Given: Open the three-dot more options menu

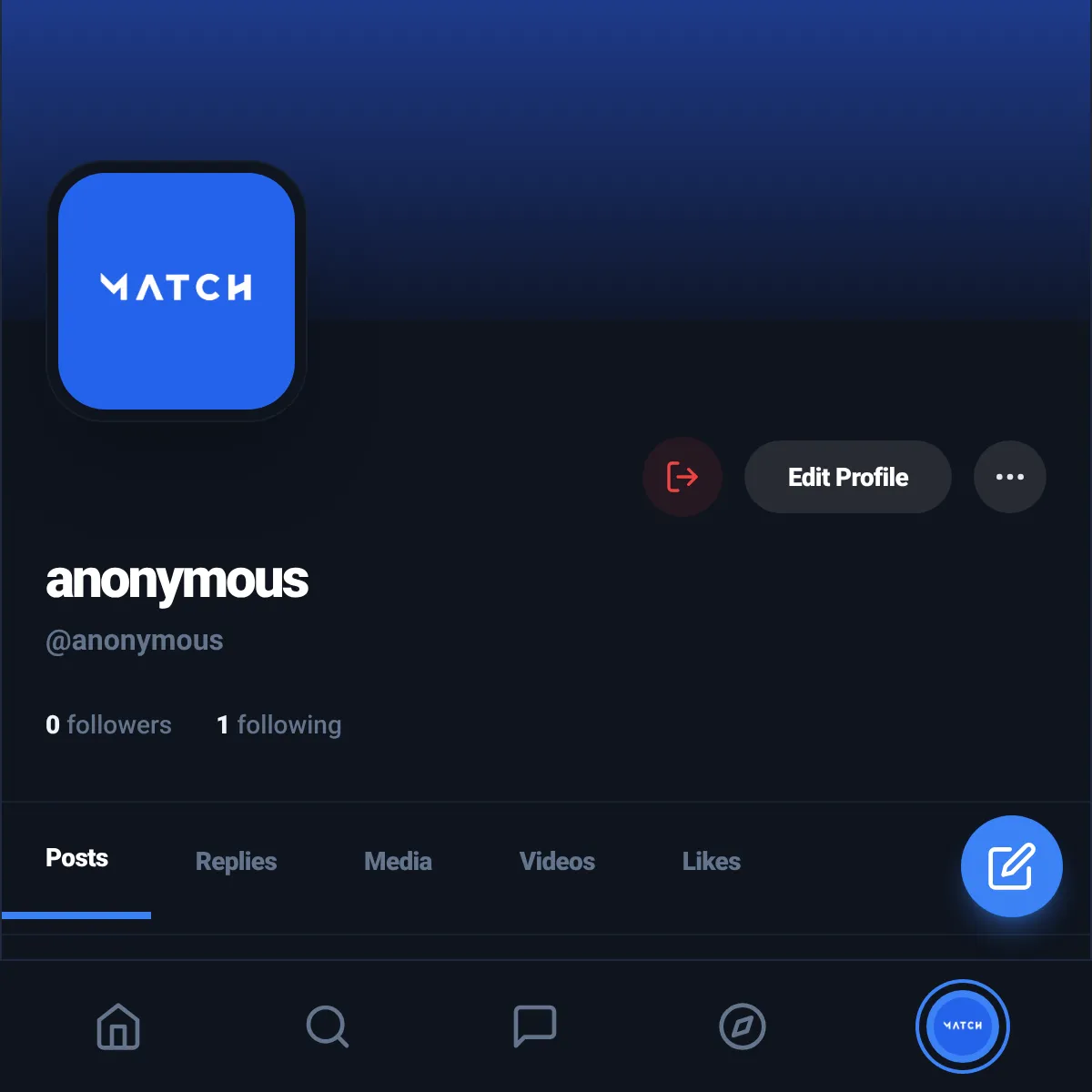Looking at the screenshot, I should 1010,477.
